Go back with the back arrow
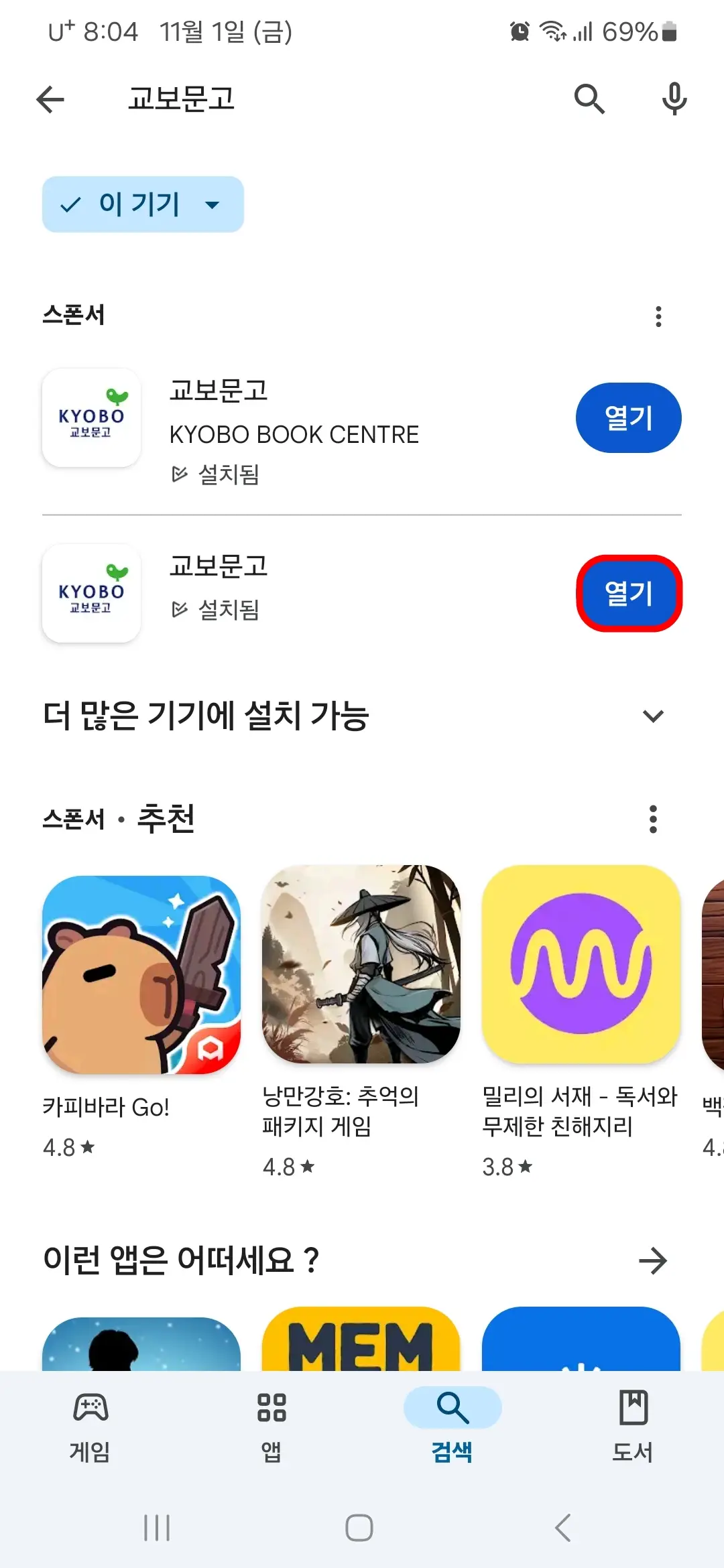 [x=50, y=98]
